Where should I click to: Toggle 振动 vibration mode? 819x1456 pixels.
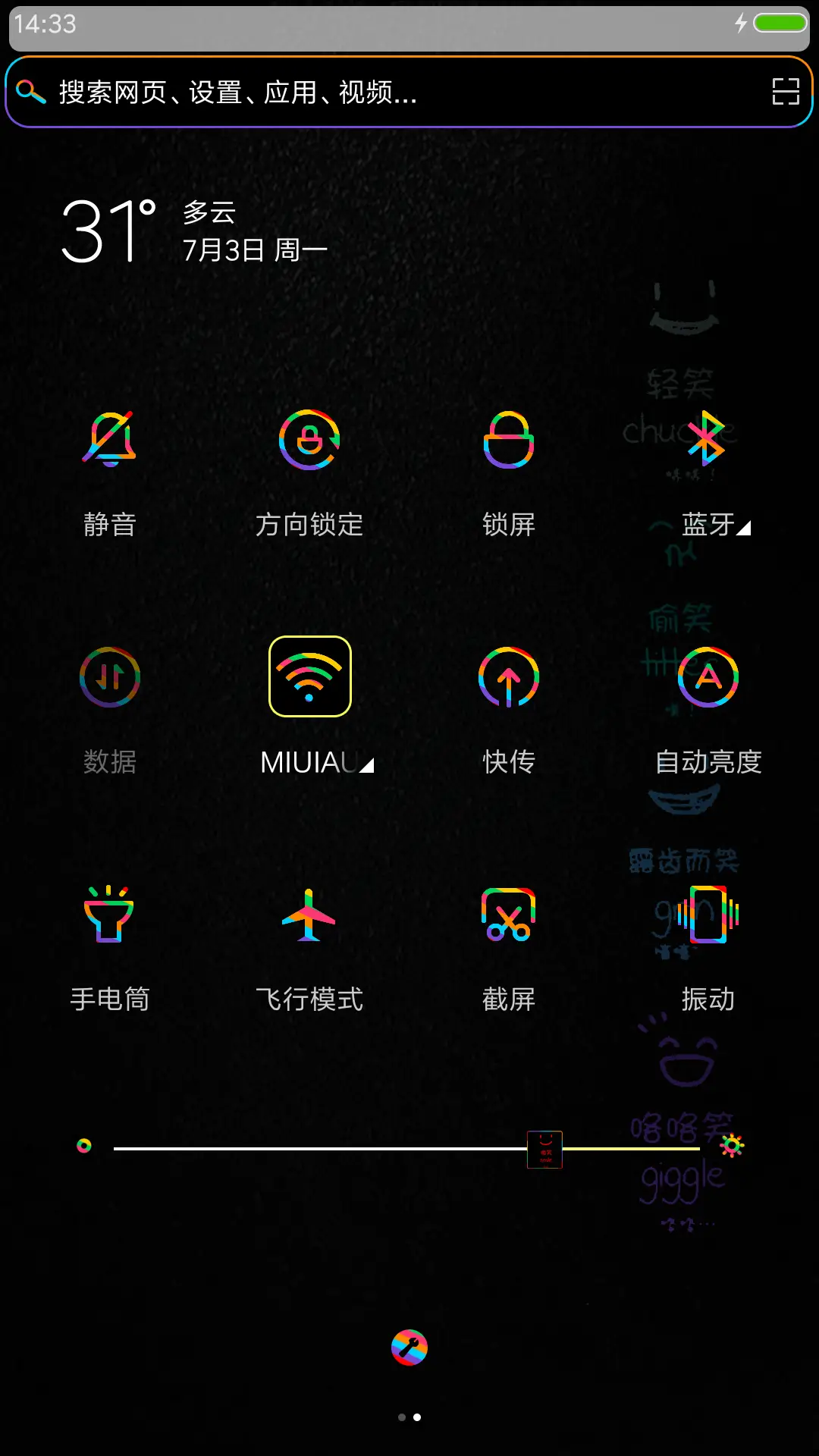[x=707, y=918]
